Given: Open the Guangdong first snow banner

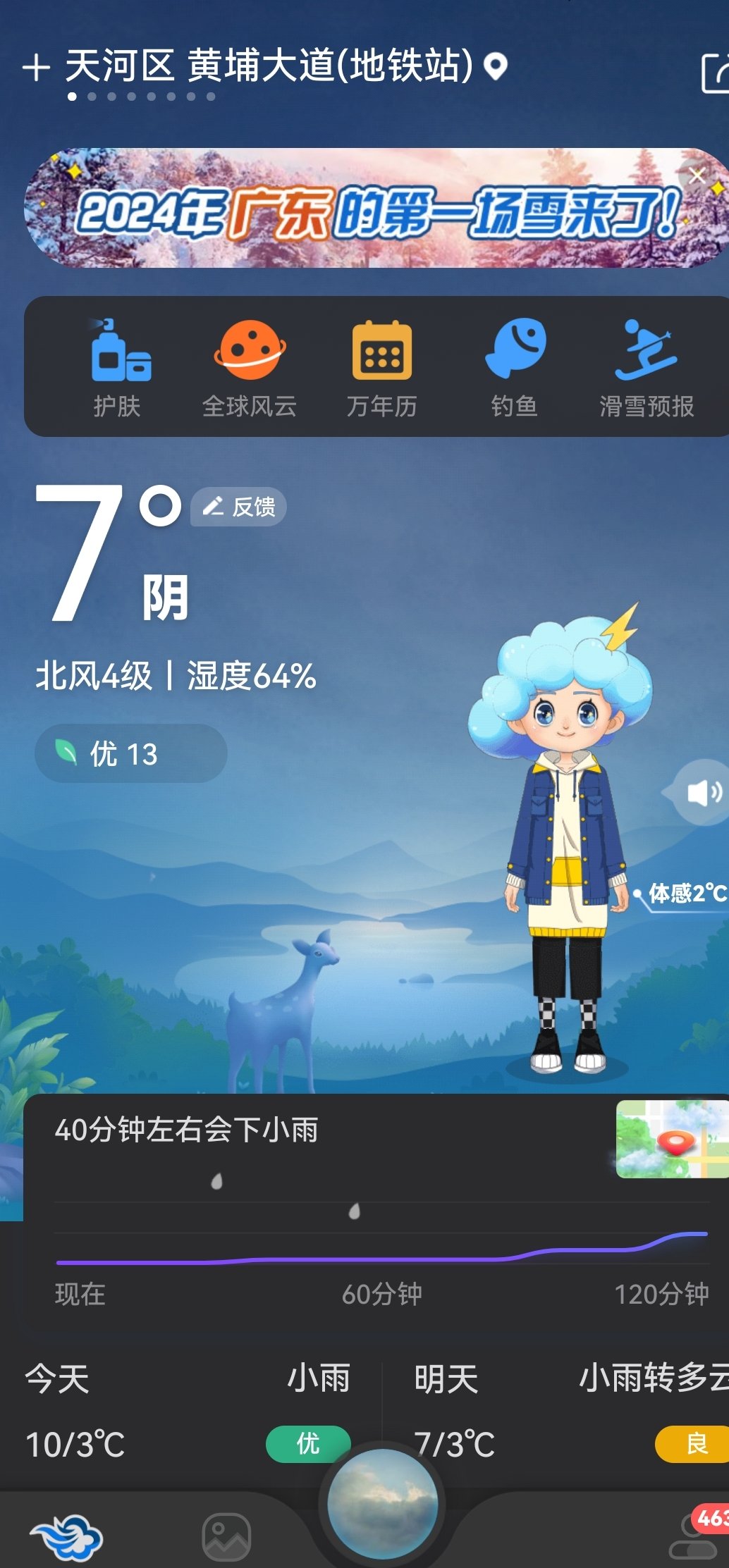Looking at the screenshot, I should click(367, 209).
